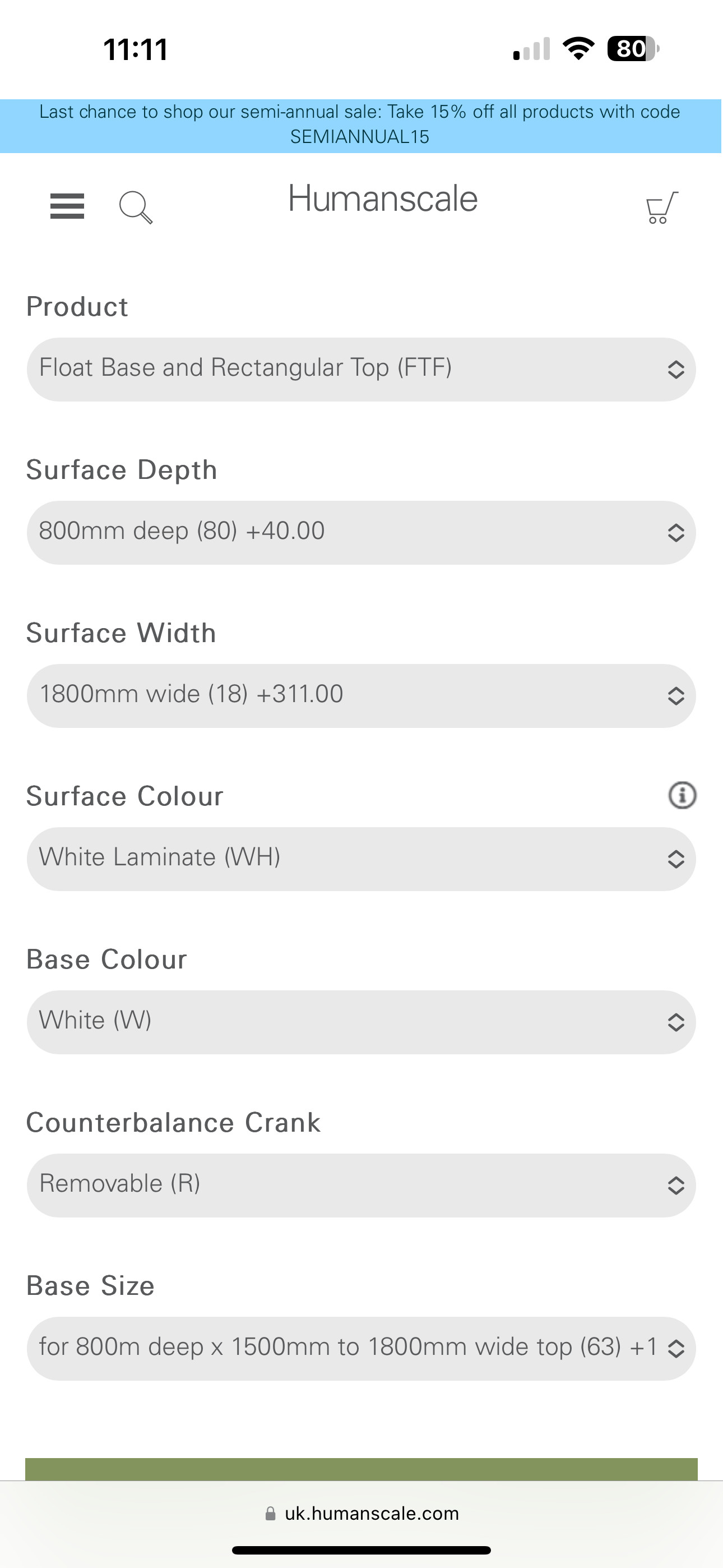Show Surface Colour info icon details
Image resolution: width=723 pixels, height=1568 pixels.
[682, 795]
